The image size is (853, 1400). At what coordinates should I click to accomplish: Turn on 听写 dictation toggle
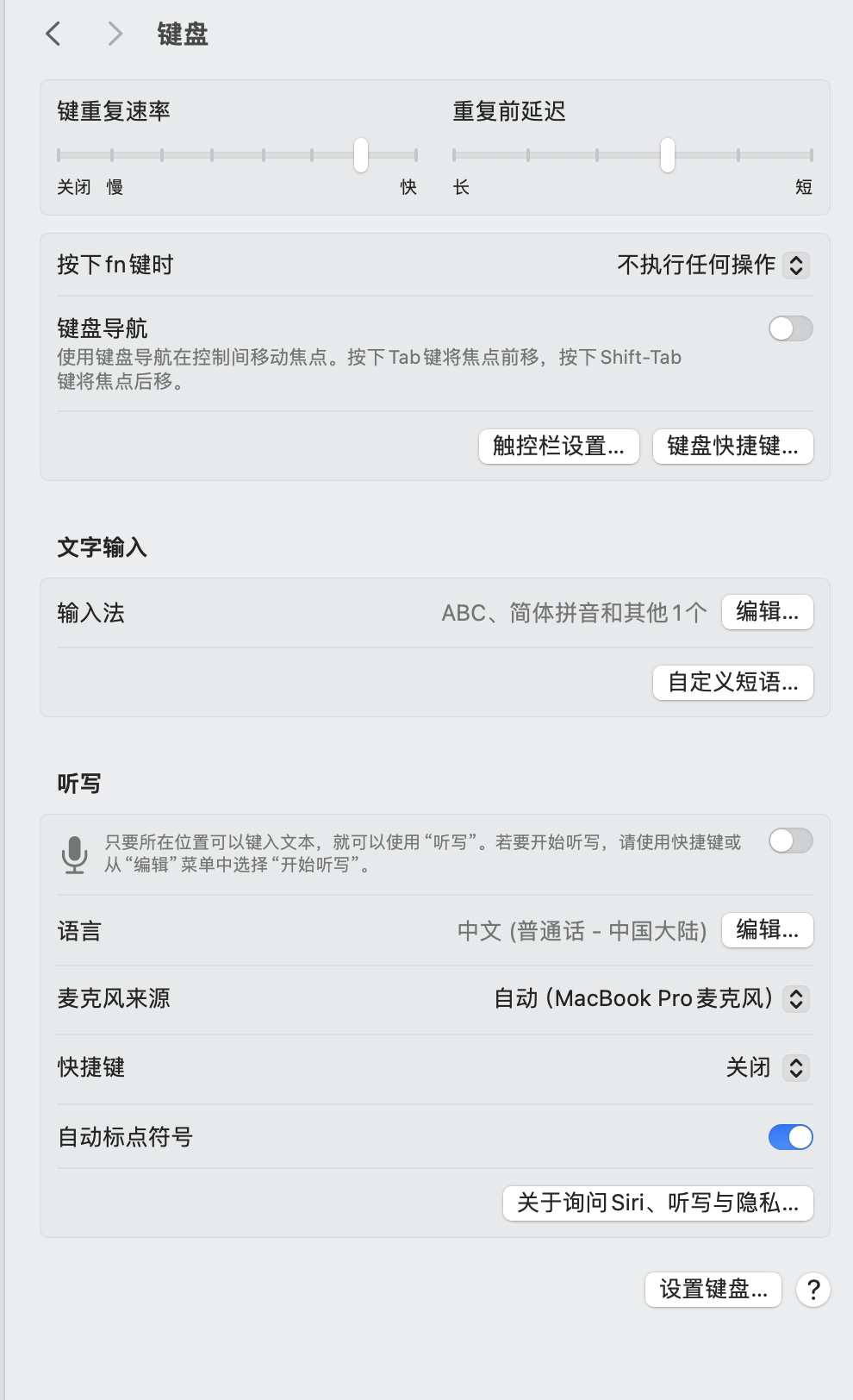[790, 841]
